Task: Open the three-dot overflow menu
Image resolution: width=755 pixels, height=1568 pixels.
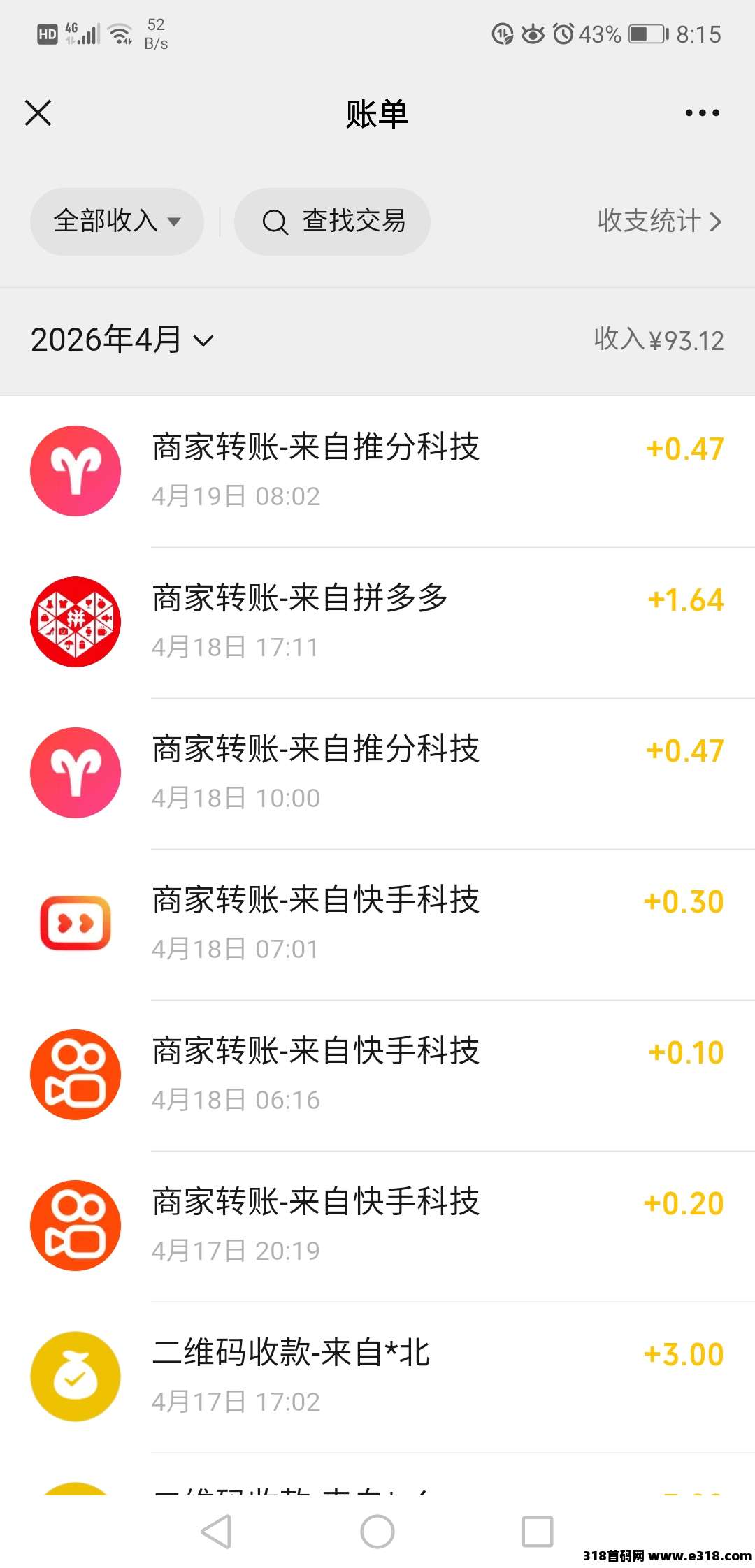Action: click(702, 112)
